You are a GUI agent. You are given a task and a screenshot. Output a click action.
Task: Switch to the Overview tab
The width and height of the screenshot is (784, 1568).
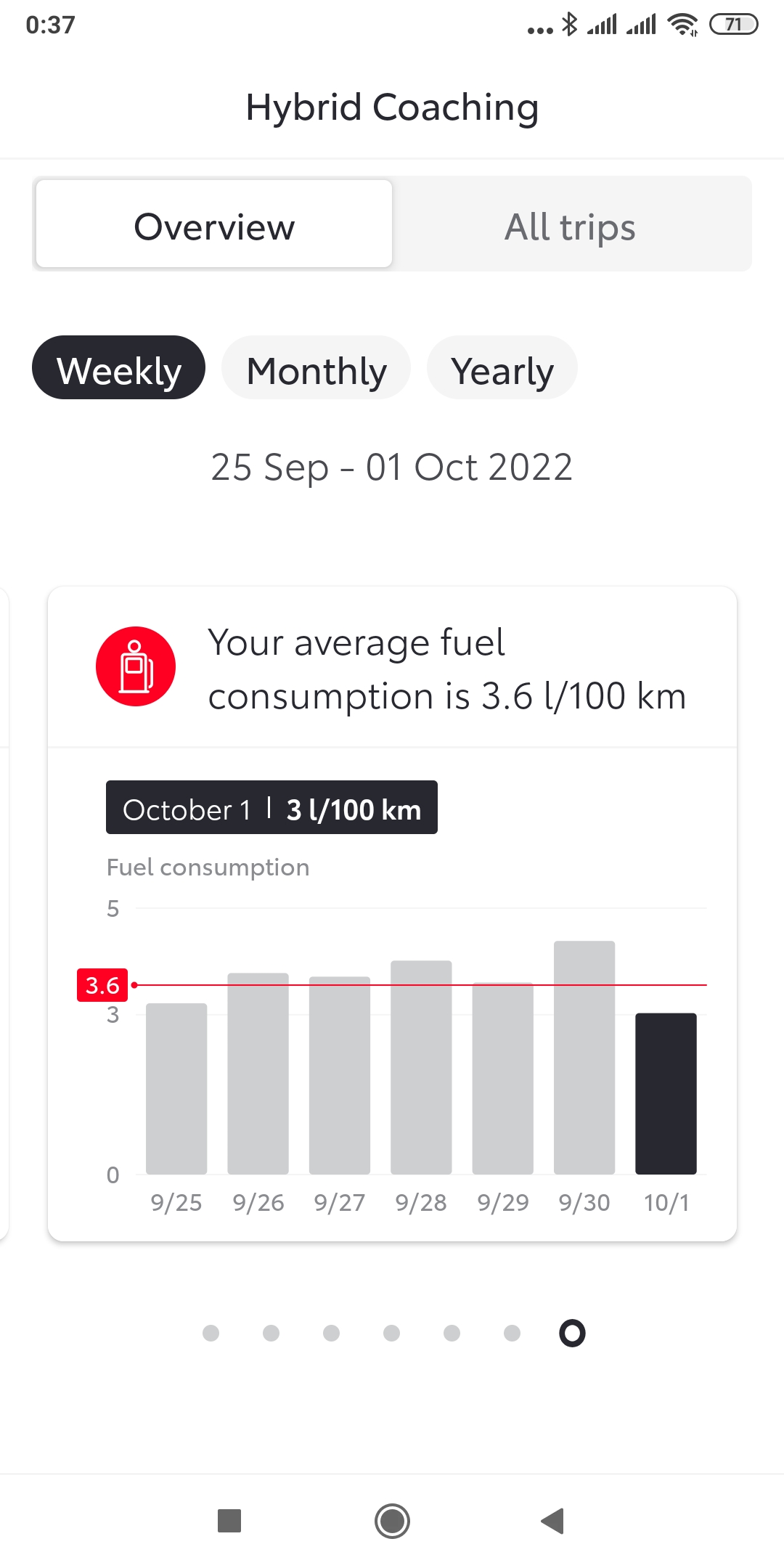point(214,225)
